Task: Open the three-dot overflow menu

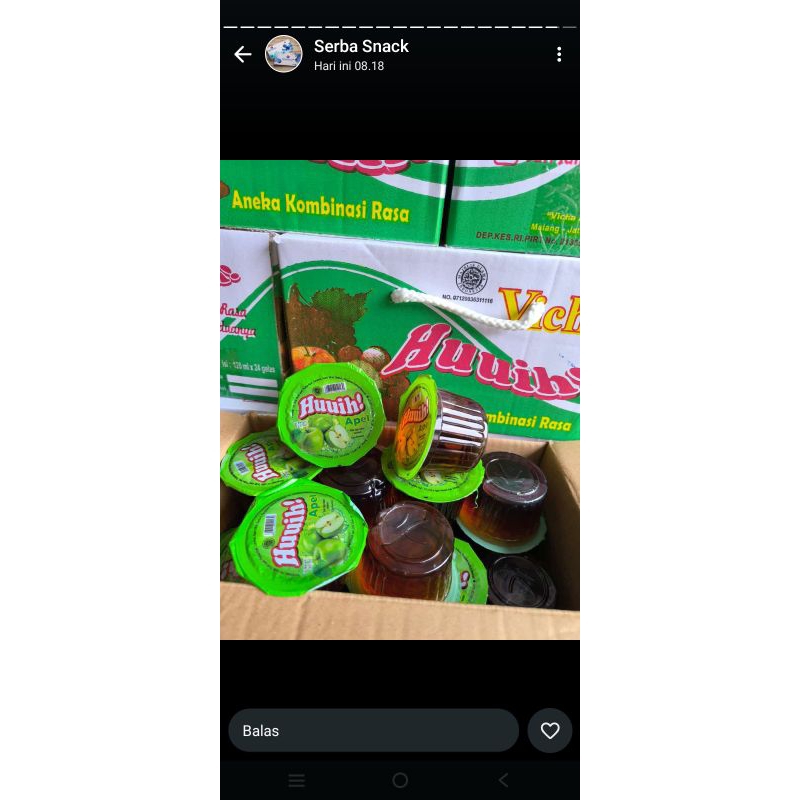Action: [x=559, y=54]
